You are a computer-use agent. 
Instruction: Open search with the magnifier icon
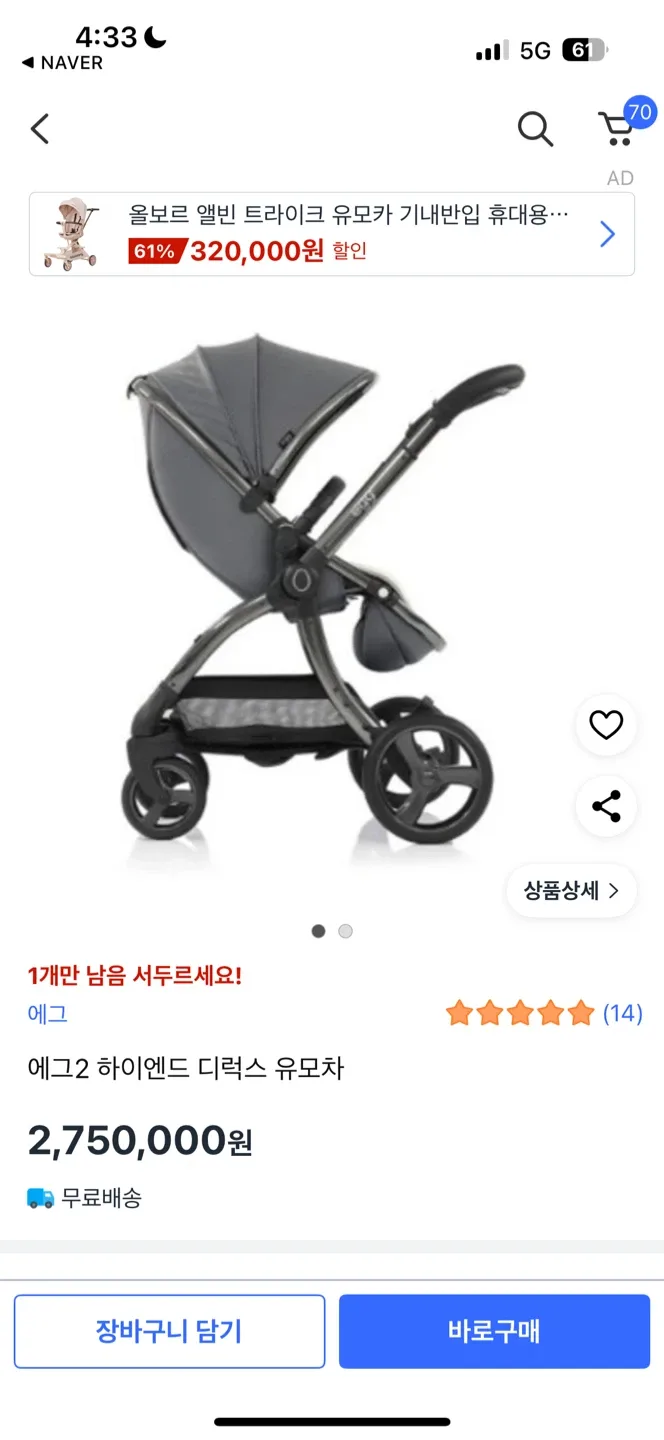tap(535, 129)
